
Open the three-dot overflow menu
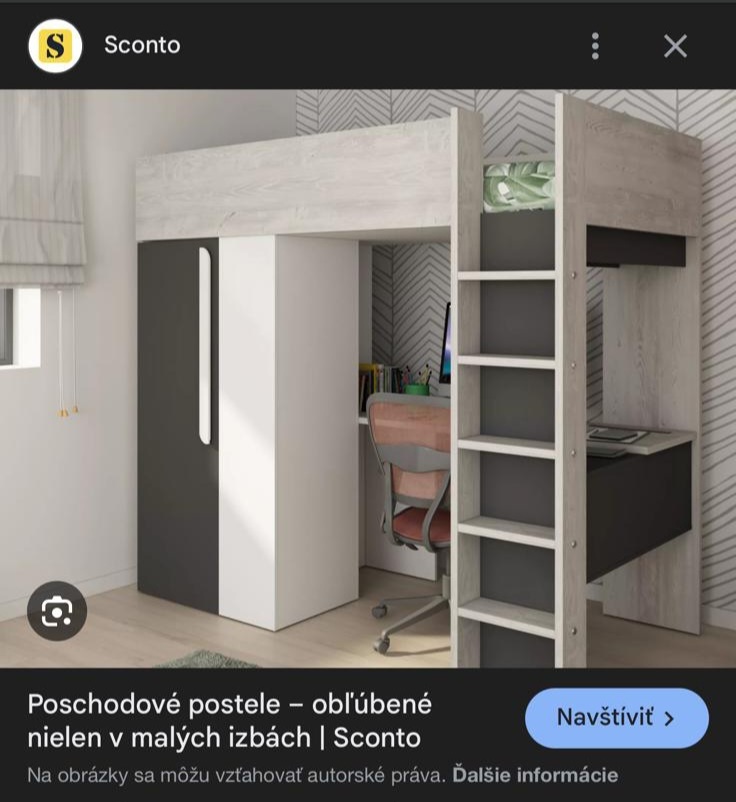[x=595, y=46]
